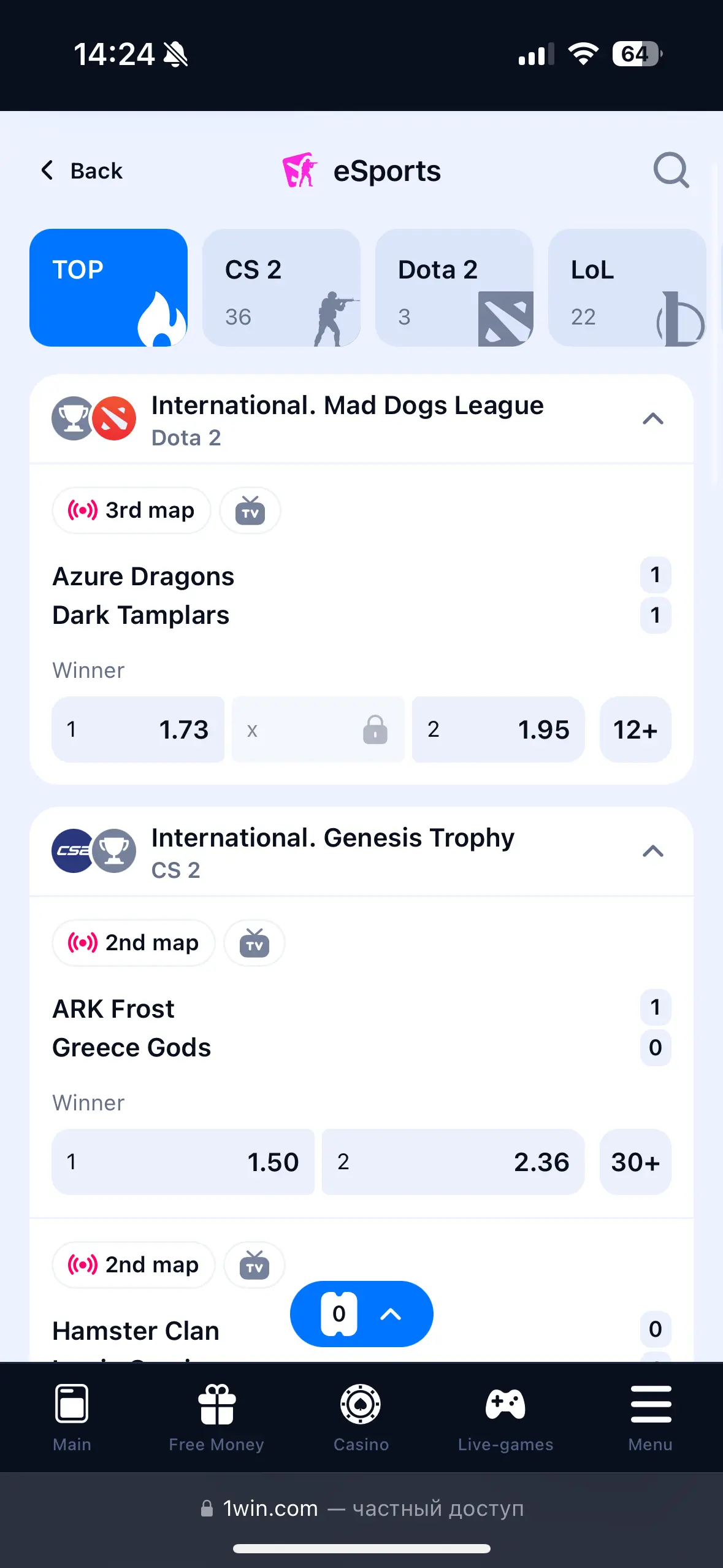
Task: Bet on ARK Frost at 1.50
Action: (x=183, y=1162)
